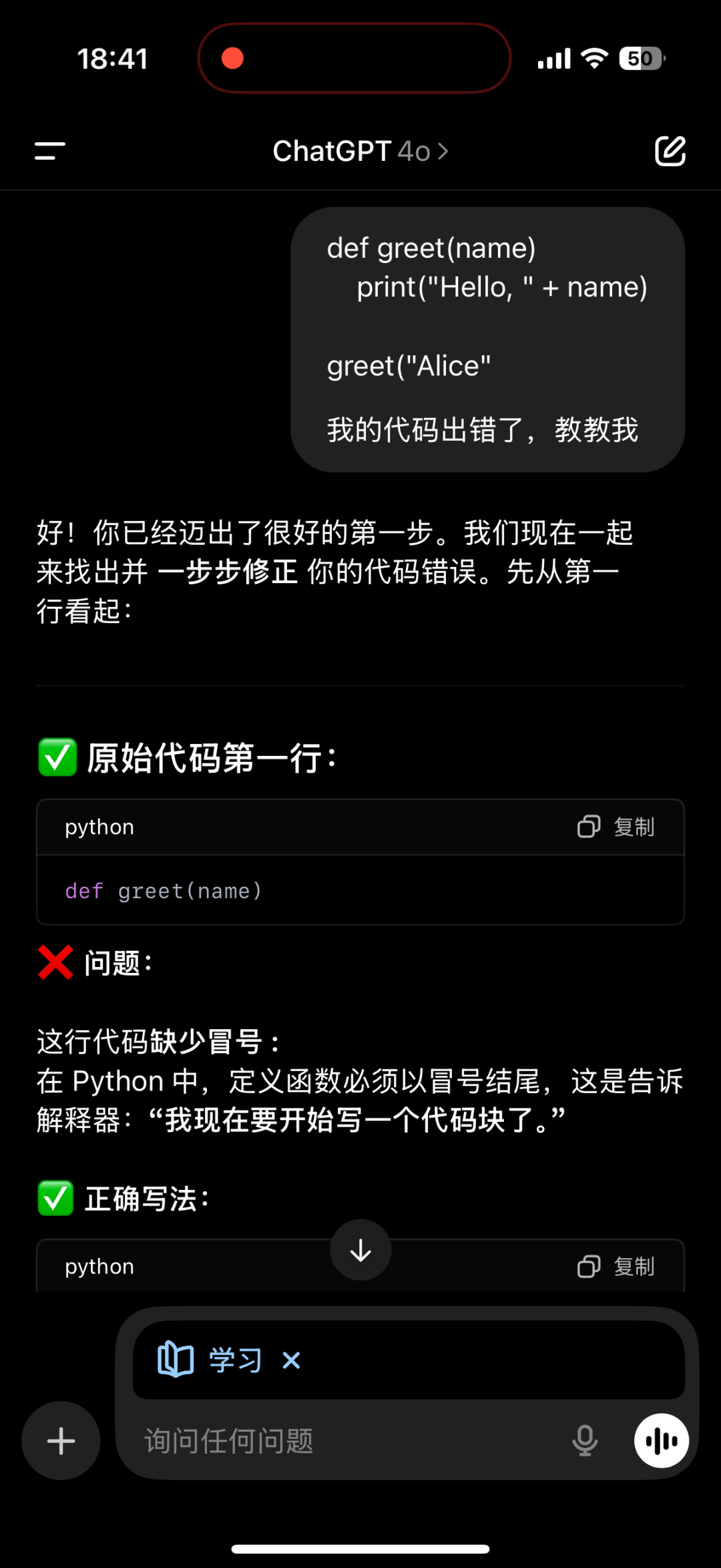Jump to bottom with the down arrow
721x1568 pixels.
click(x=360, y=1250)
